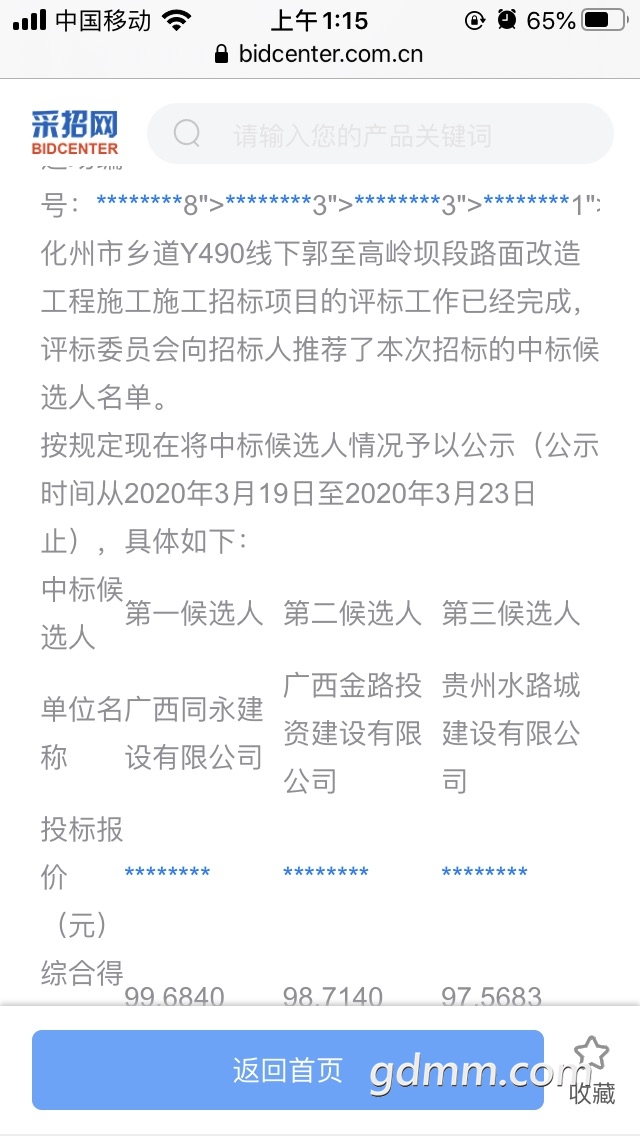Image resolution: width=640 pixels, height=1136 pixels.
Task: Tap the 返回首页 button
Action: [288, 1070]
